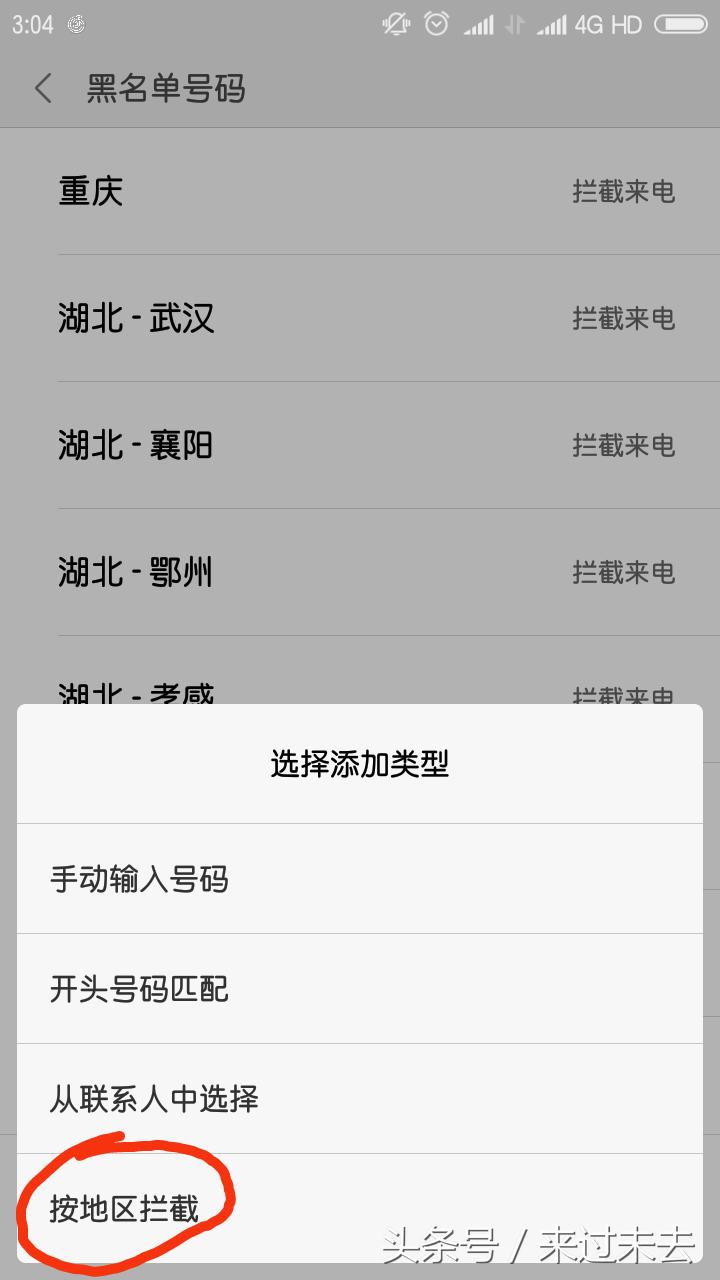
Task: Open 拦截来电 setting for 湖北-武汉 entry
Action: coord(625,318)
